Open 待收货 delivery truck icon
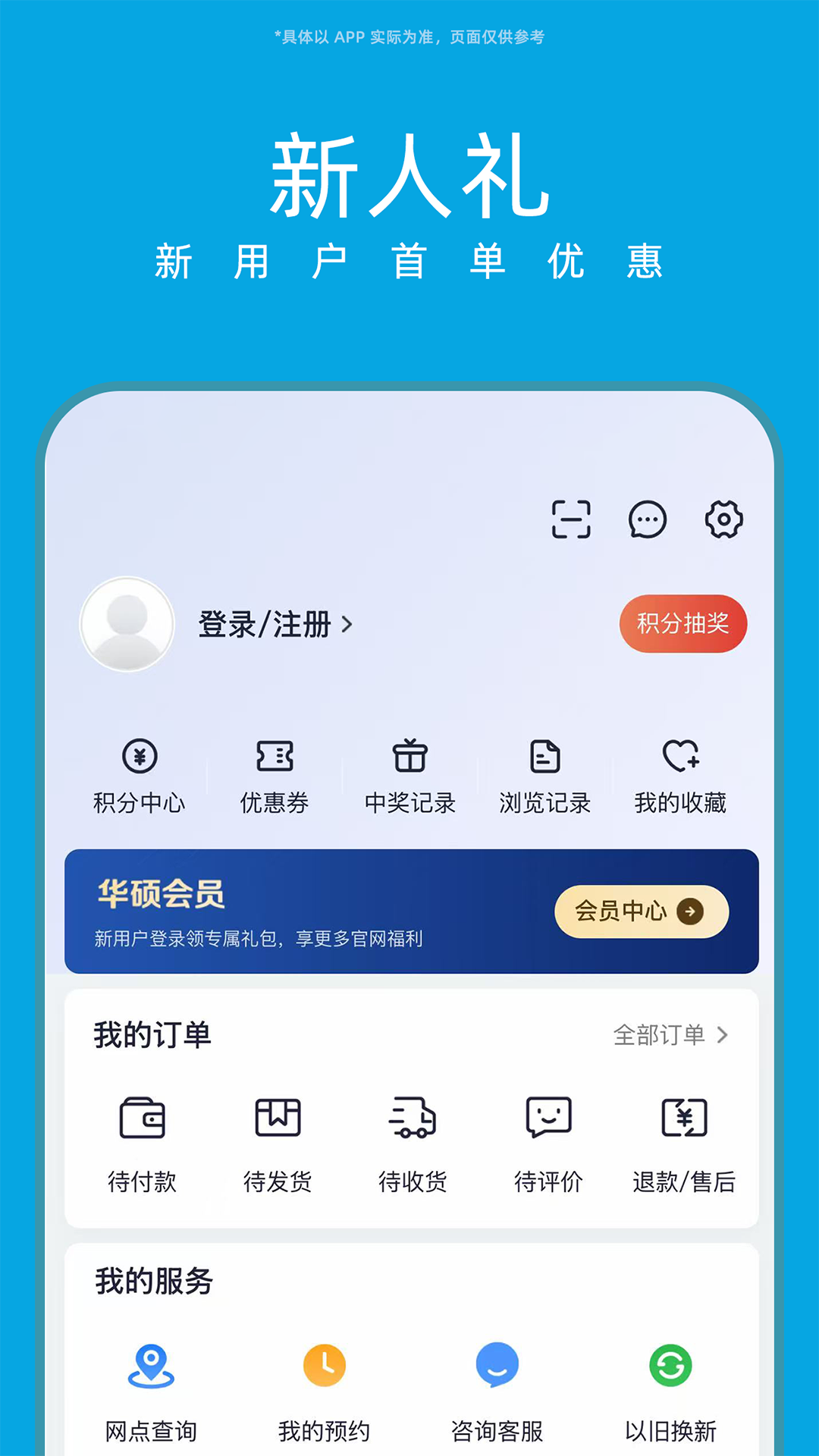This screenshot has height=1456, width=819. pos(413,1116)
